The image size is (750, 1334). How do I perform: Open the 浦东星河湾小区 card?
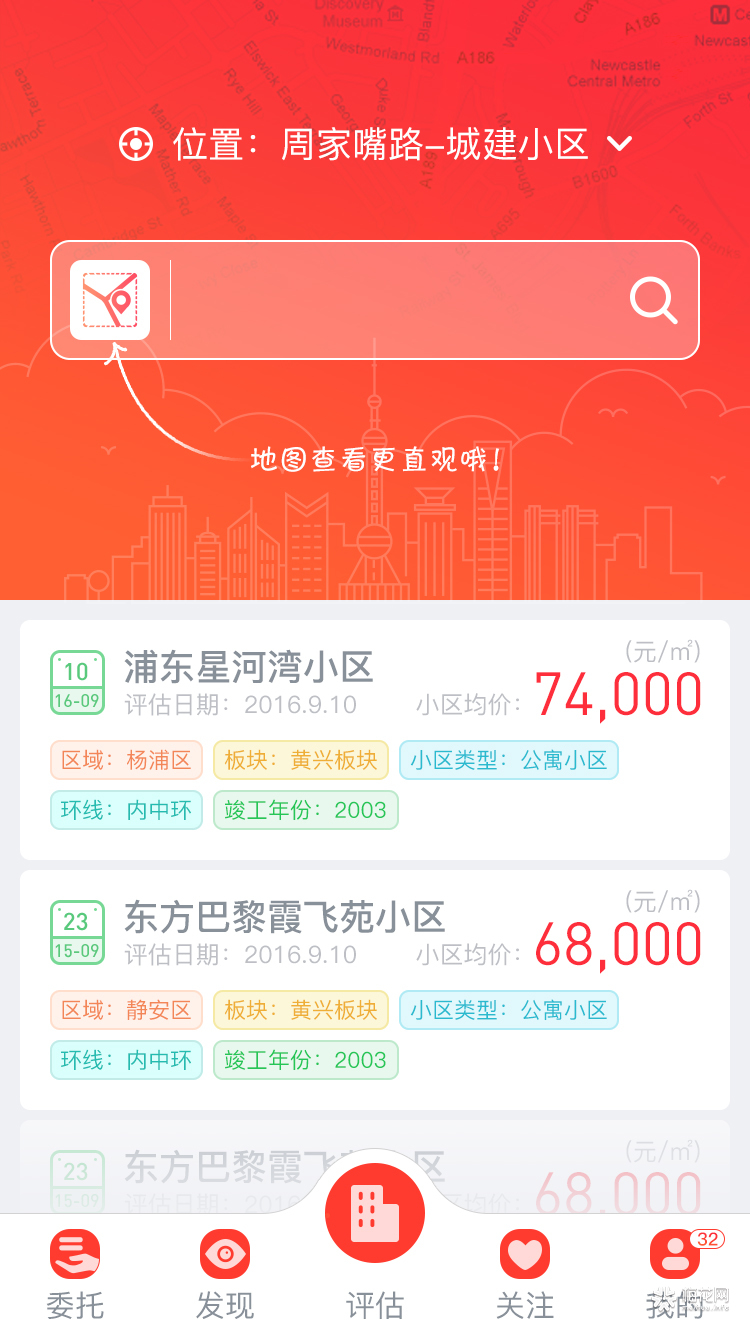374,739
